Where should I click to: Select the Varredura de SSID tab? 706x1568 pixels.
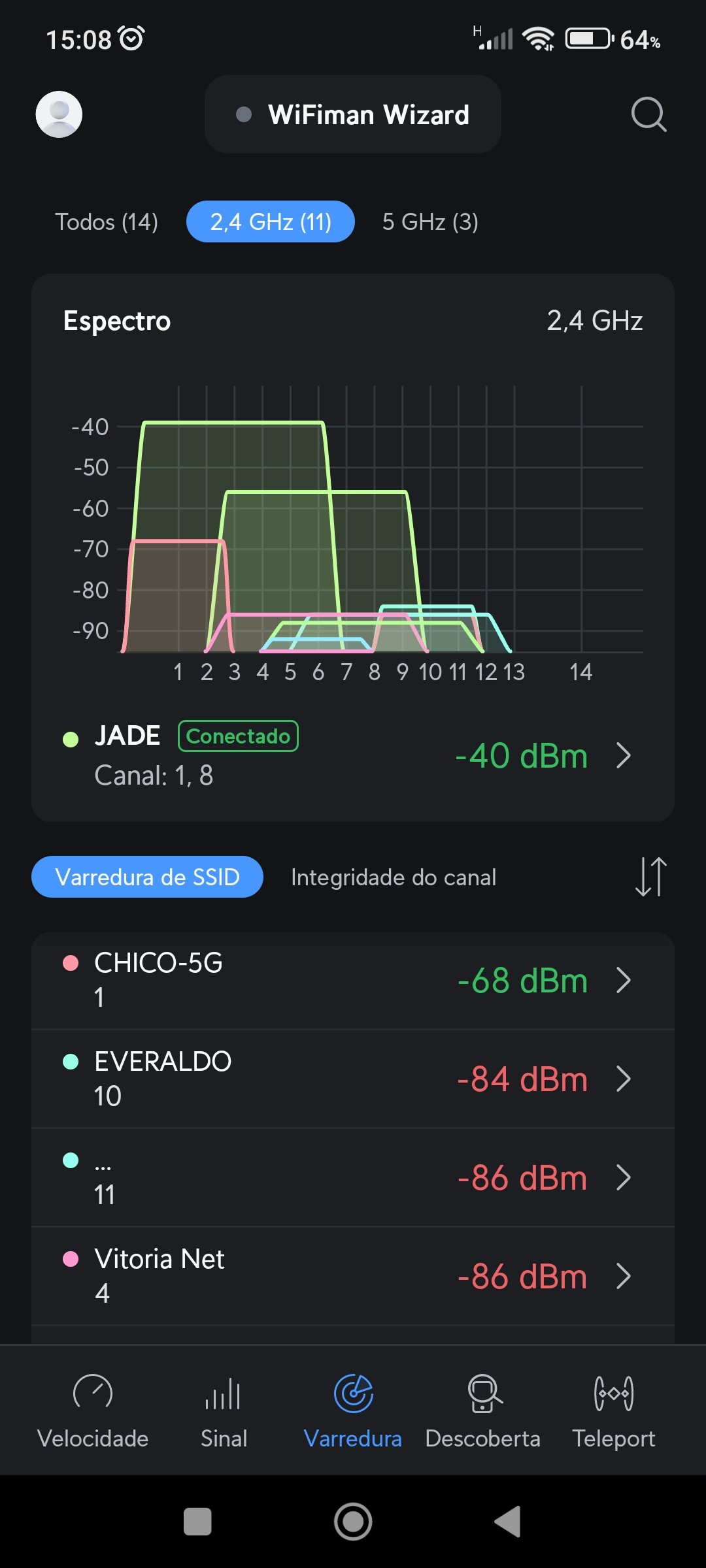pos(148,877)
